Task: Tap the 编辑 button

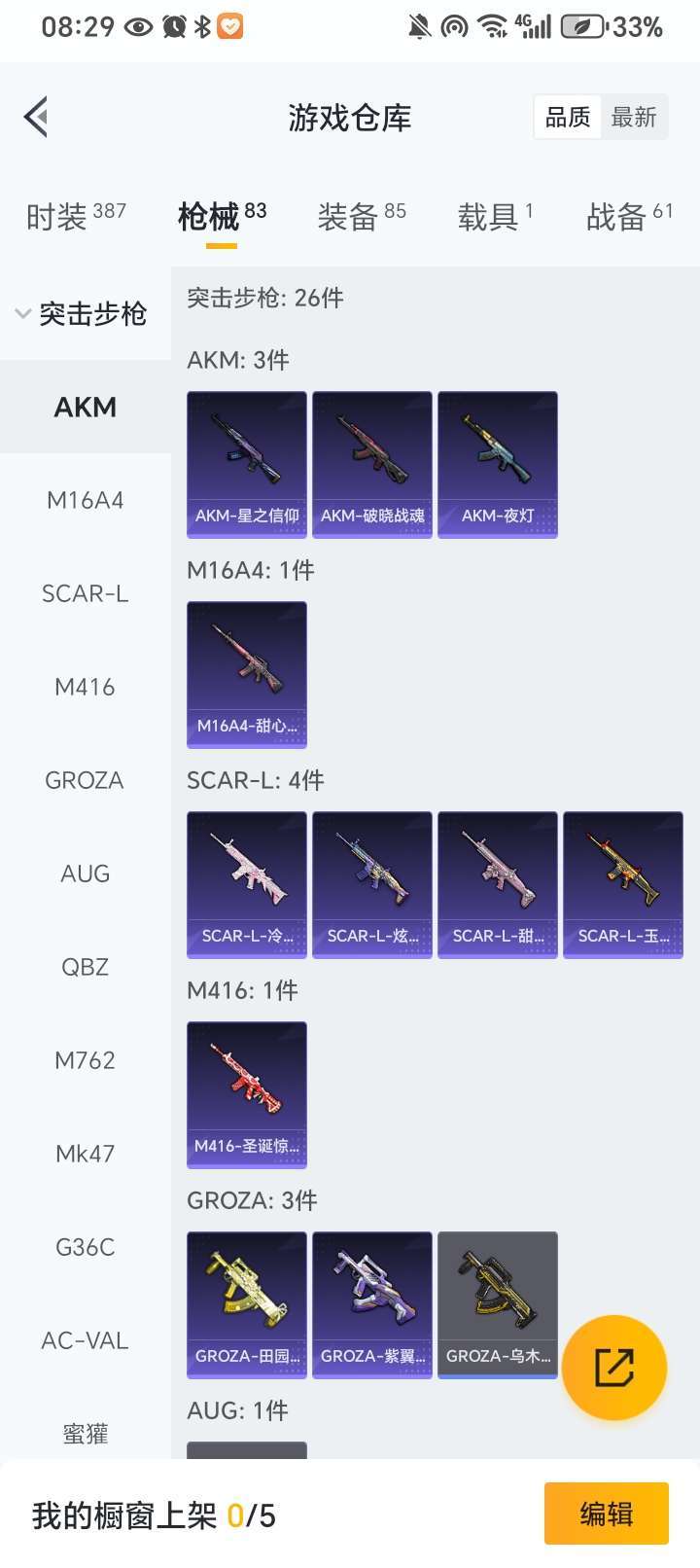Action: click(x=607, y=1514)
